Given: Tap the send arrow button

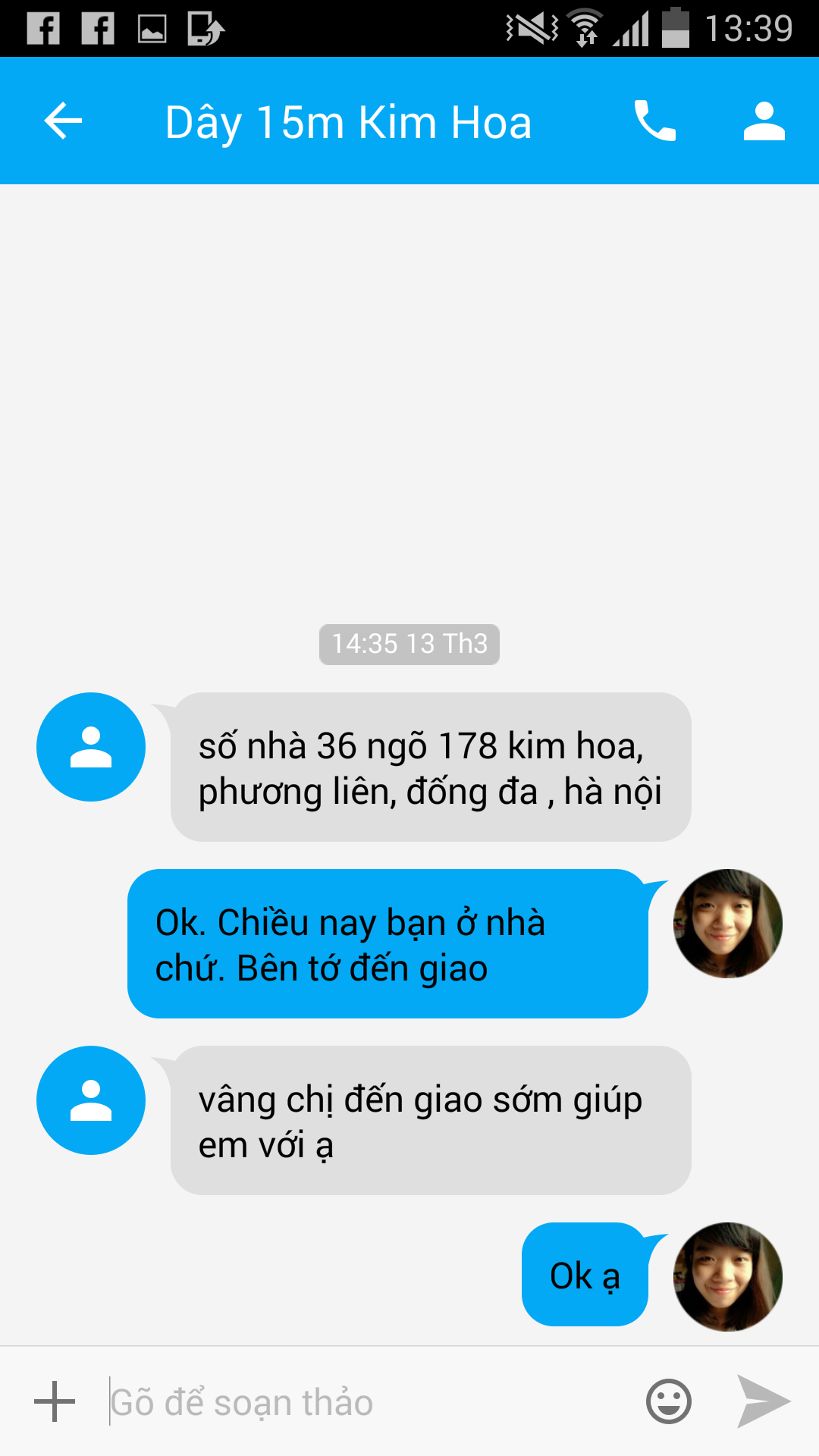Looking at the screenshot, I should [763, 1401].
